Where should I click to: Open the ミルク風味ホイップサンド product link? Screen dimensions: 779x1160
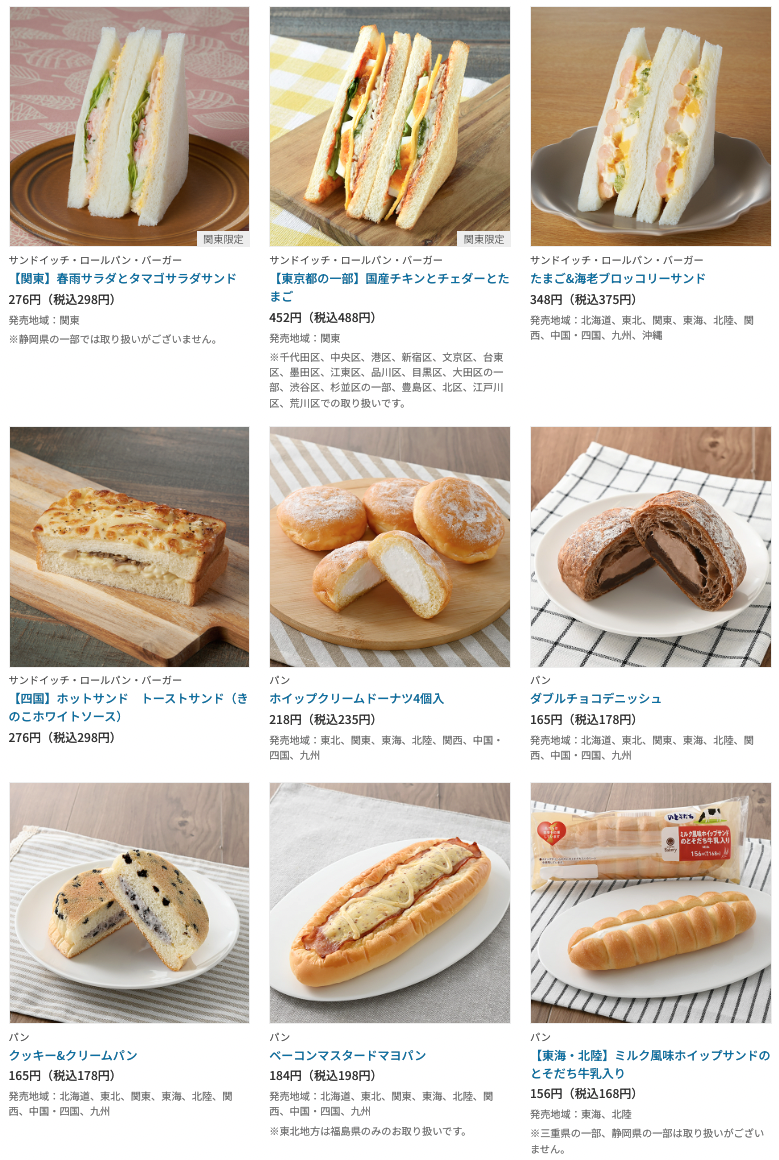coord(650,1064)
